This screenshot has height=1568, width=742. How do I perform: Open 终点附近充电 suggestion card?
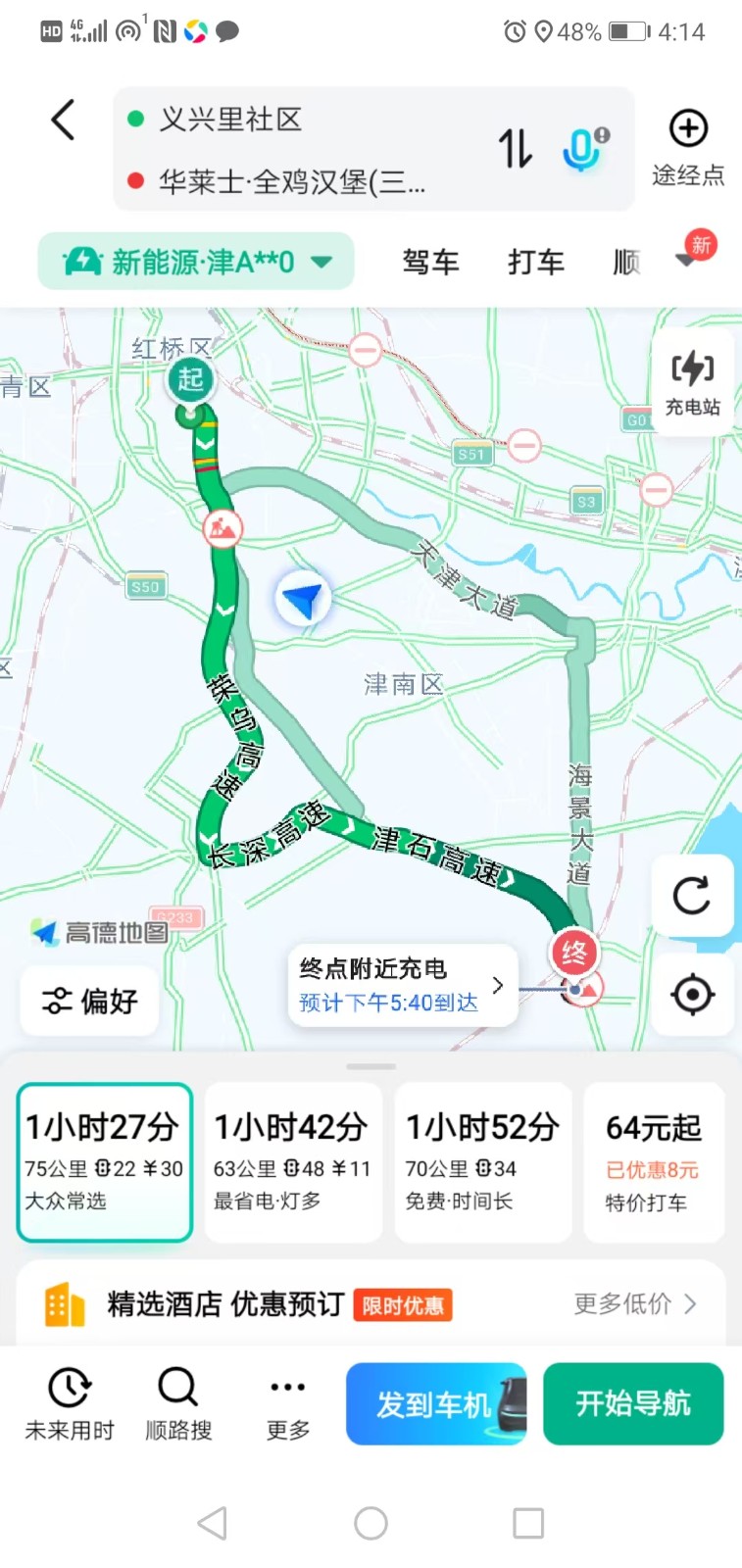[x=402, y=985]
